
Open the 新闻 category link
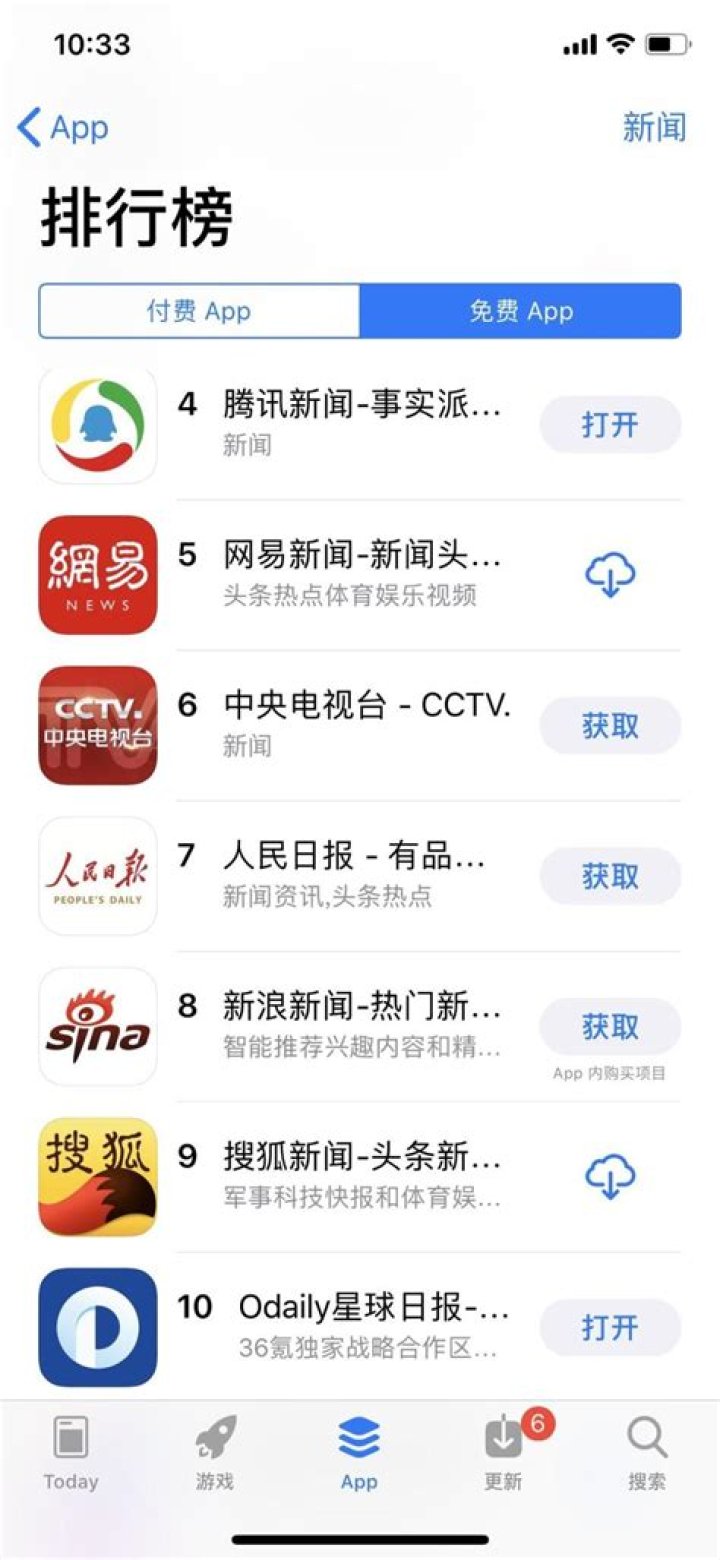point(654,128)
